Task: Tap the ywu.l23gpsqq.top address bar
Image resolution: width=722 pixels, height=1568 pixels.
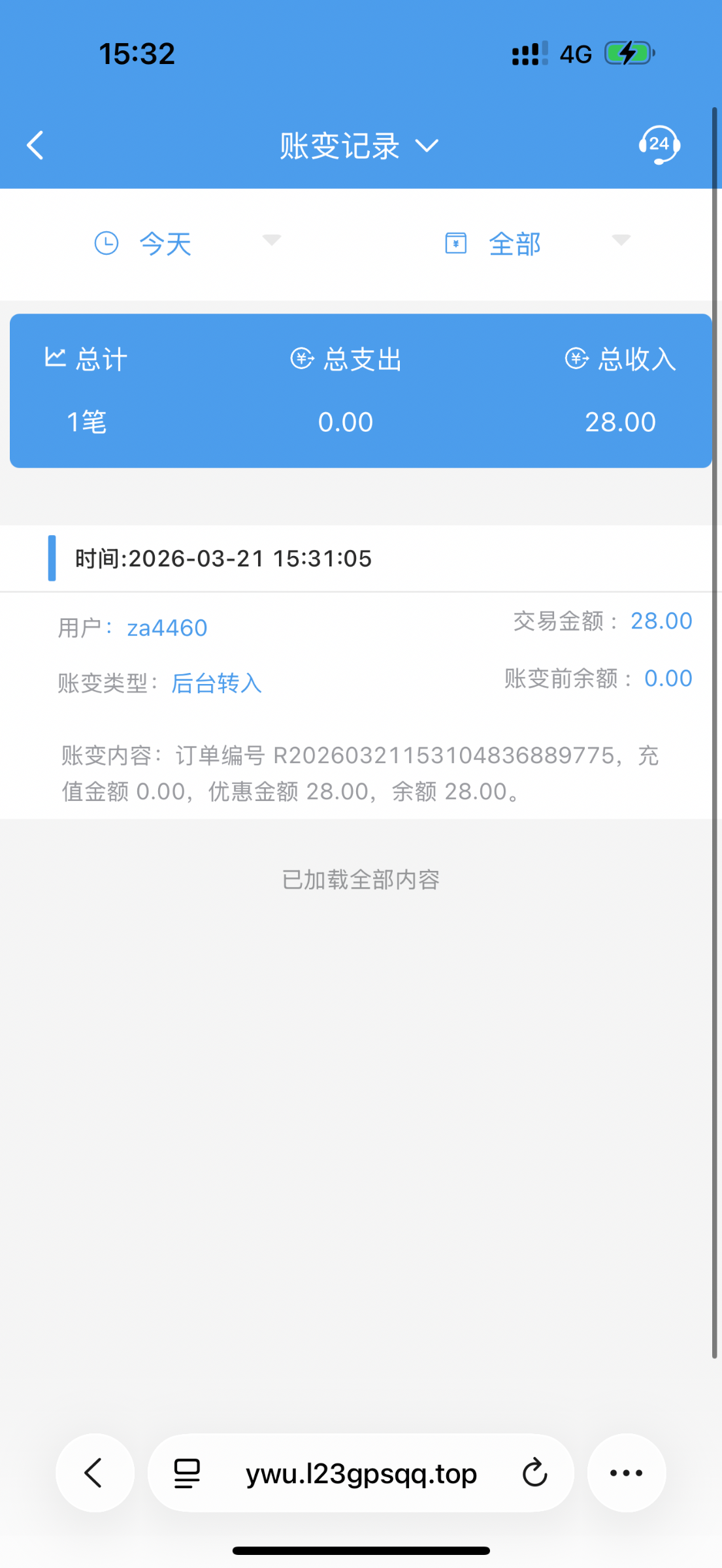Action: [x=361, y=1474]
